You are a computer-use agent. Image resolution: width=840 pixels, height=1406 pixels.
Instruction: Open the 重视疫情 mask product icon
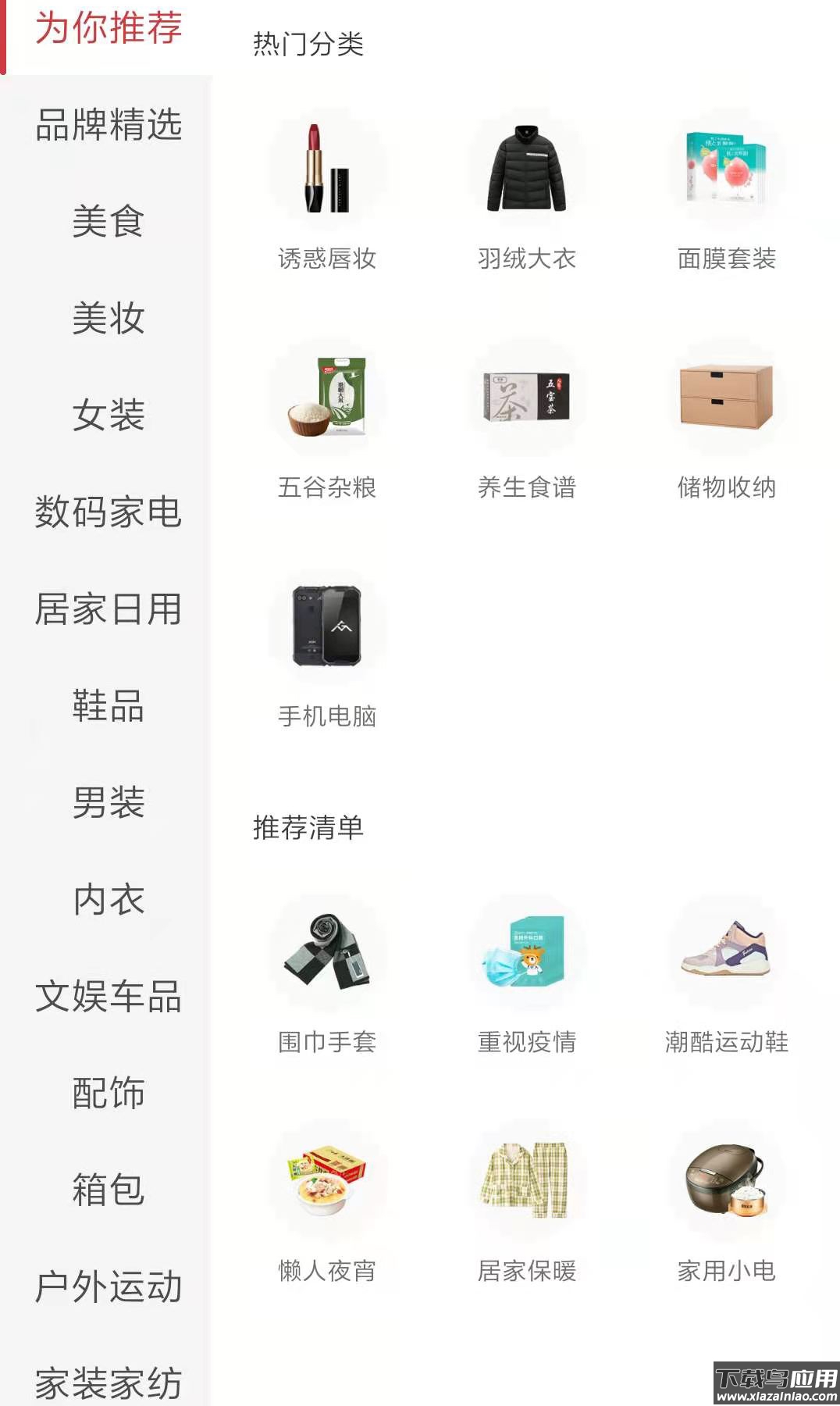point(526,953)
